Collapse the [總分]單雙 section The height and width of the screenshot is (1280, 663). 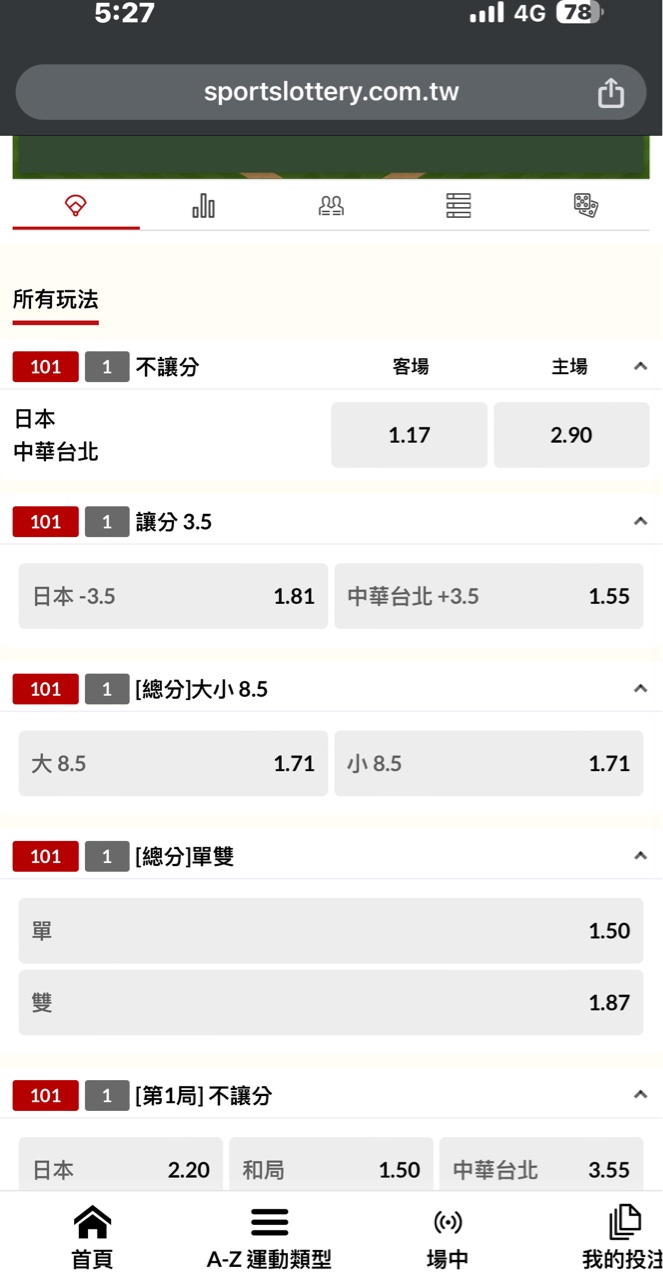[640, 856]
